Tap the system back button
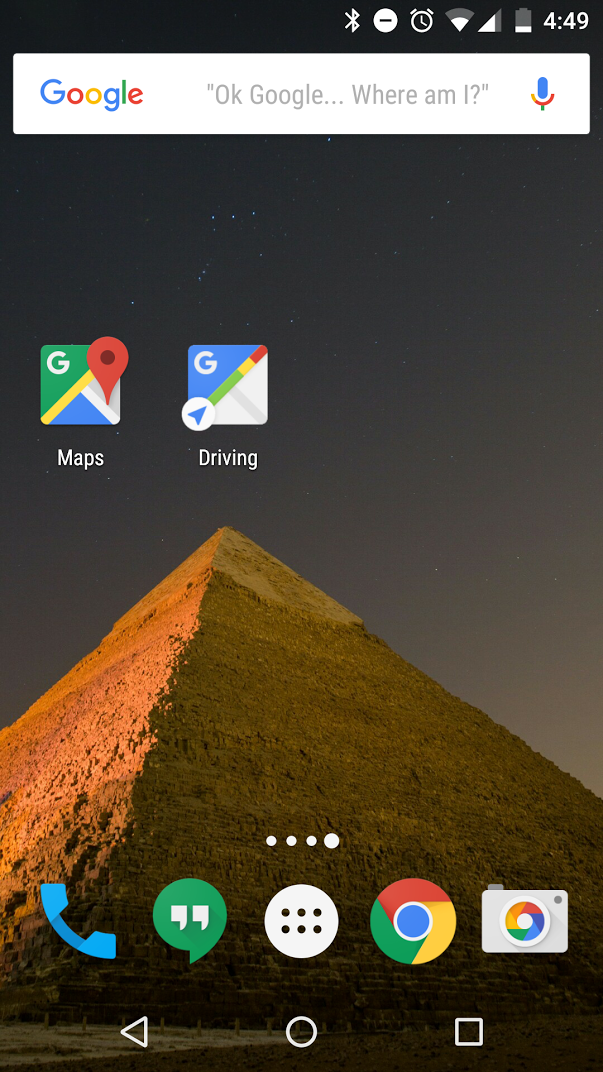The width and height of the screenshot is (603, 1072). tap(134, 1031)
